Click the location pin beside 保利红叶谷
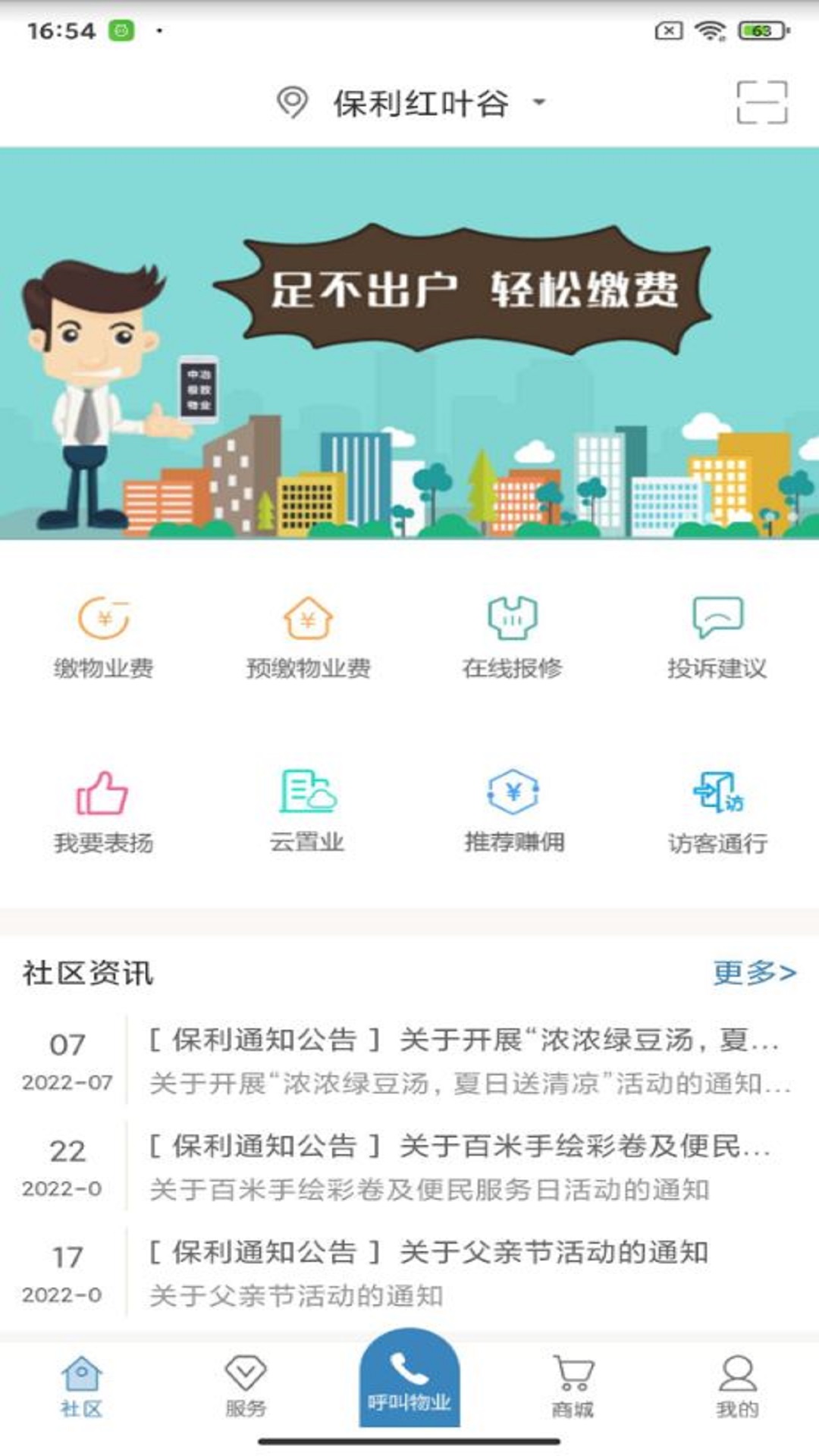 292,103
